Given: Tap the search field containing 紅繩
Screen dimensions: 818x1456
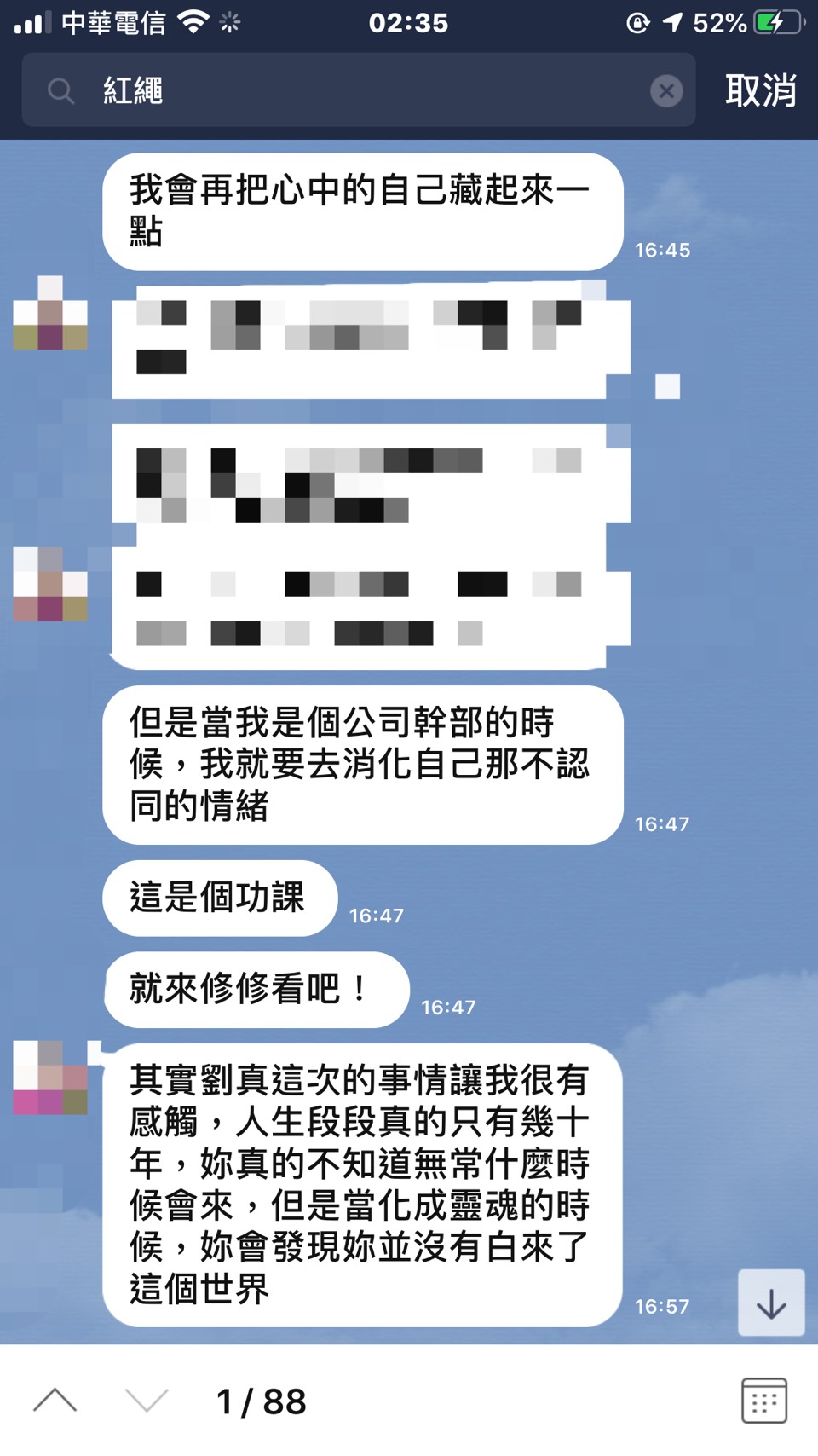Looking at the screenshot, I should coord(358,90).
